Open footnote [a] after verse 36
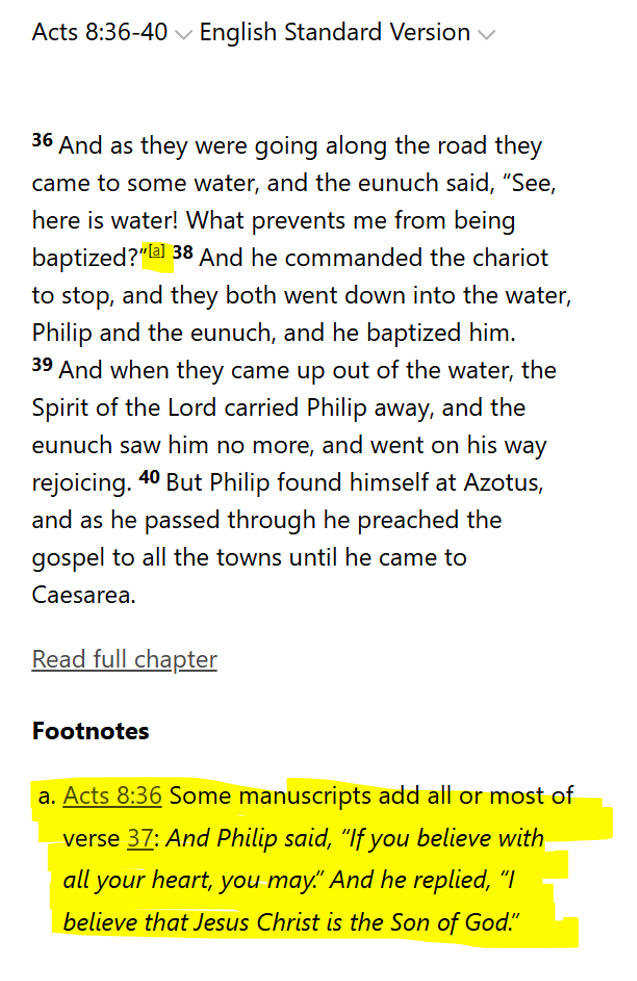The height and width of the screenshot is (981, 637). point(156,256)
